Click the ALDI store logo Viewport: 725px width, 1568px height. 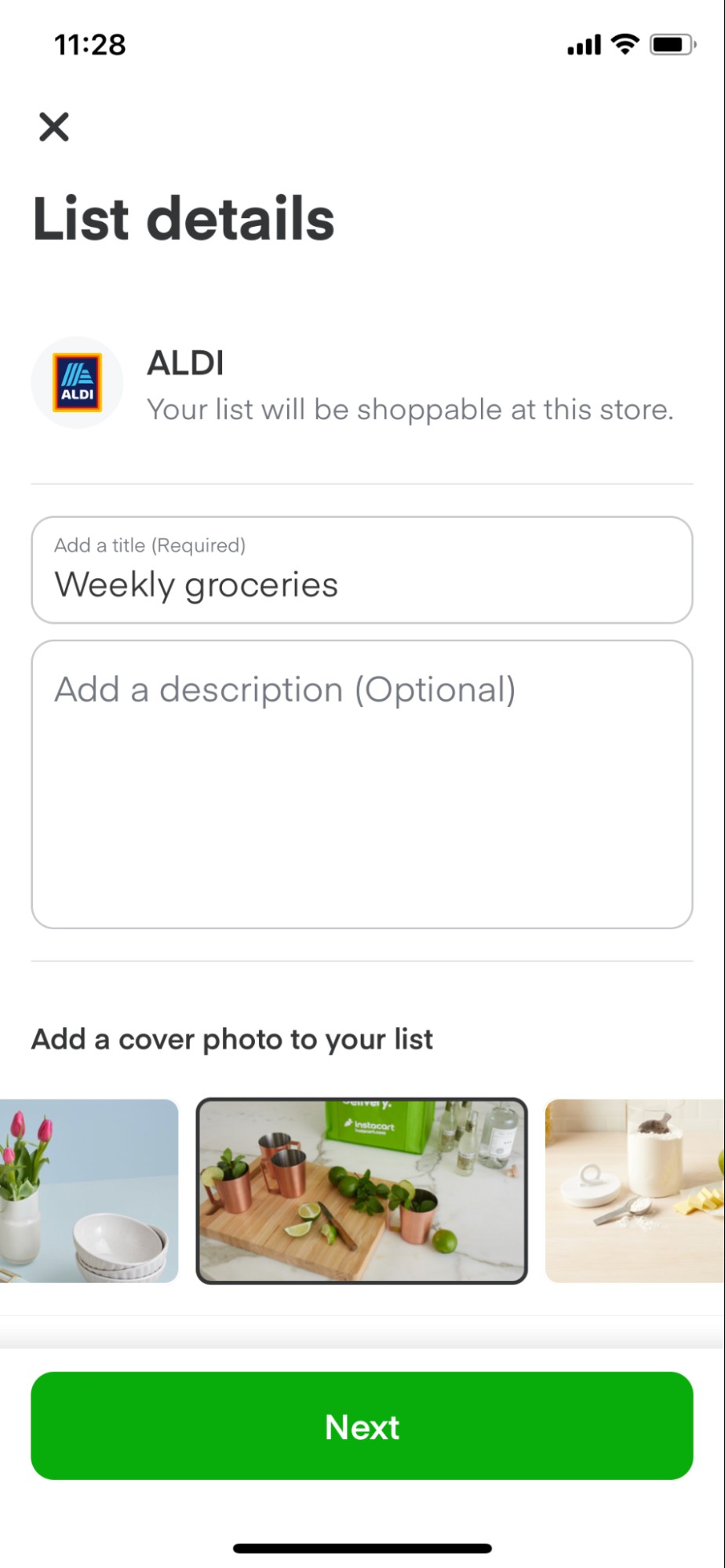76,382
